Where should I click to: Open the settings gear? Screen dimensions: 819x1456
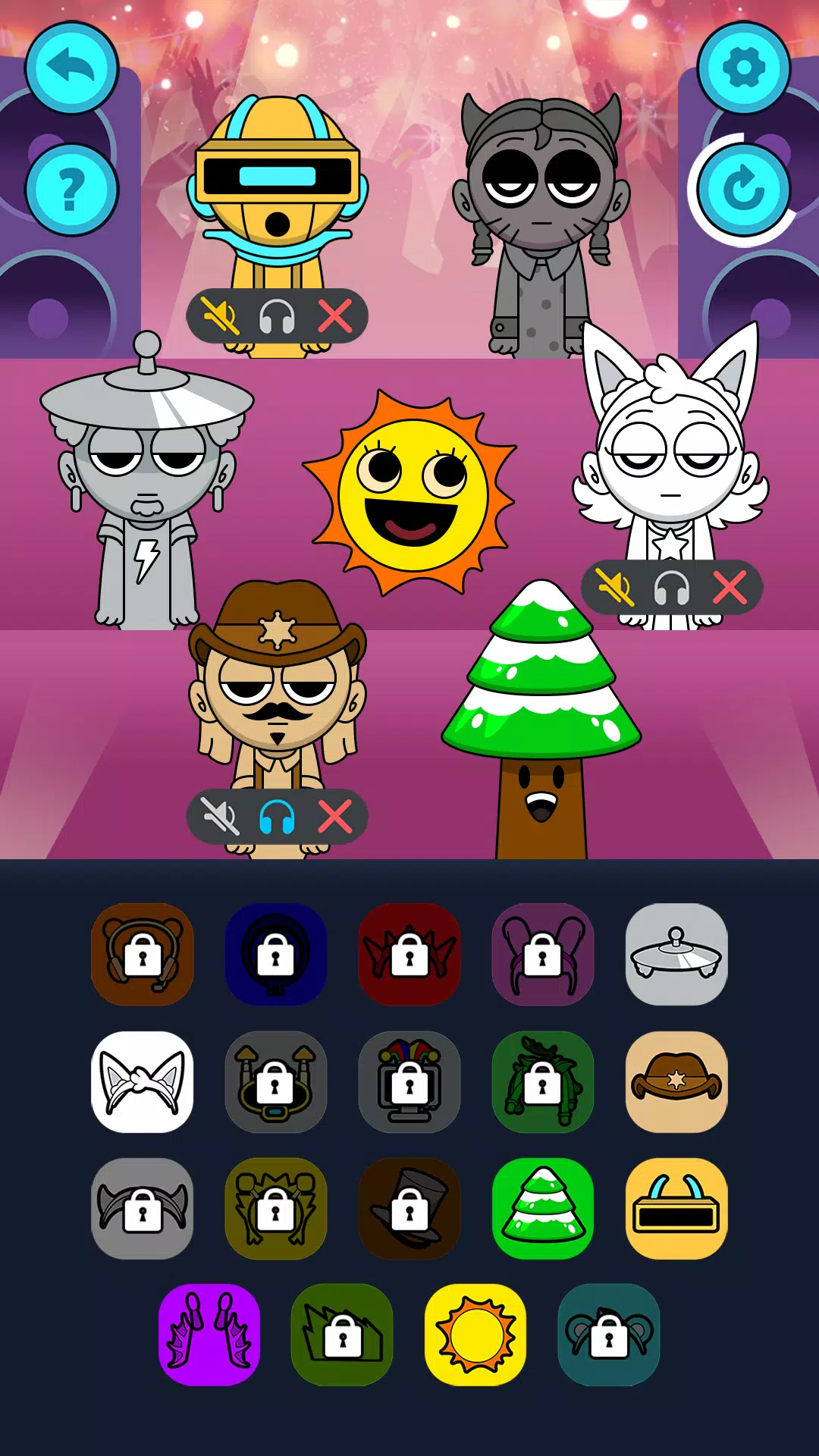tap(743, 68)
